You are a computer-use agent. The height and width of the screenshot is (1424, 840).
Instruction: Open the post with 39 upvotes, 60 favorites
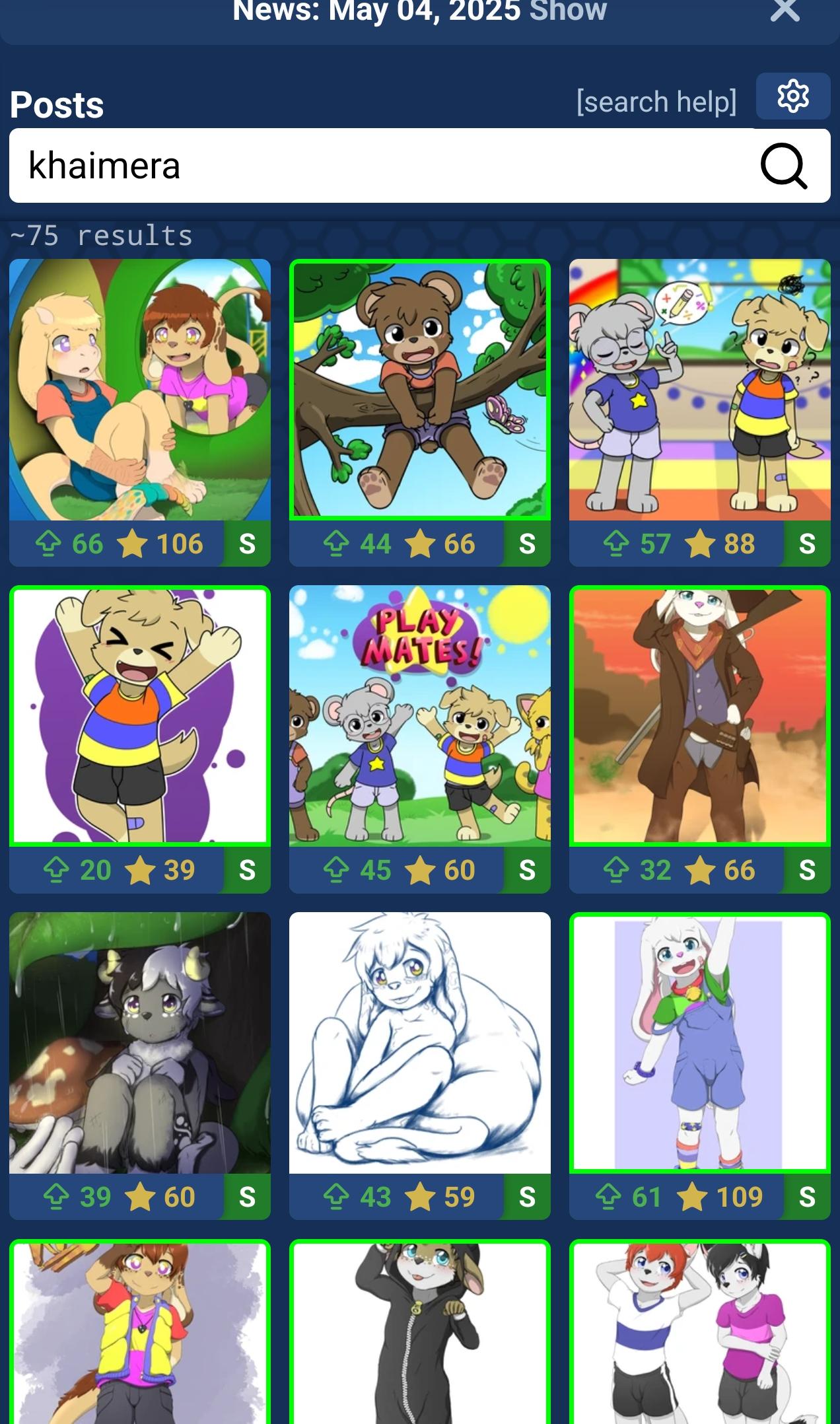pyautogui.click(x=140, y=1042)
